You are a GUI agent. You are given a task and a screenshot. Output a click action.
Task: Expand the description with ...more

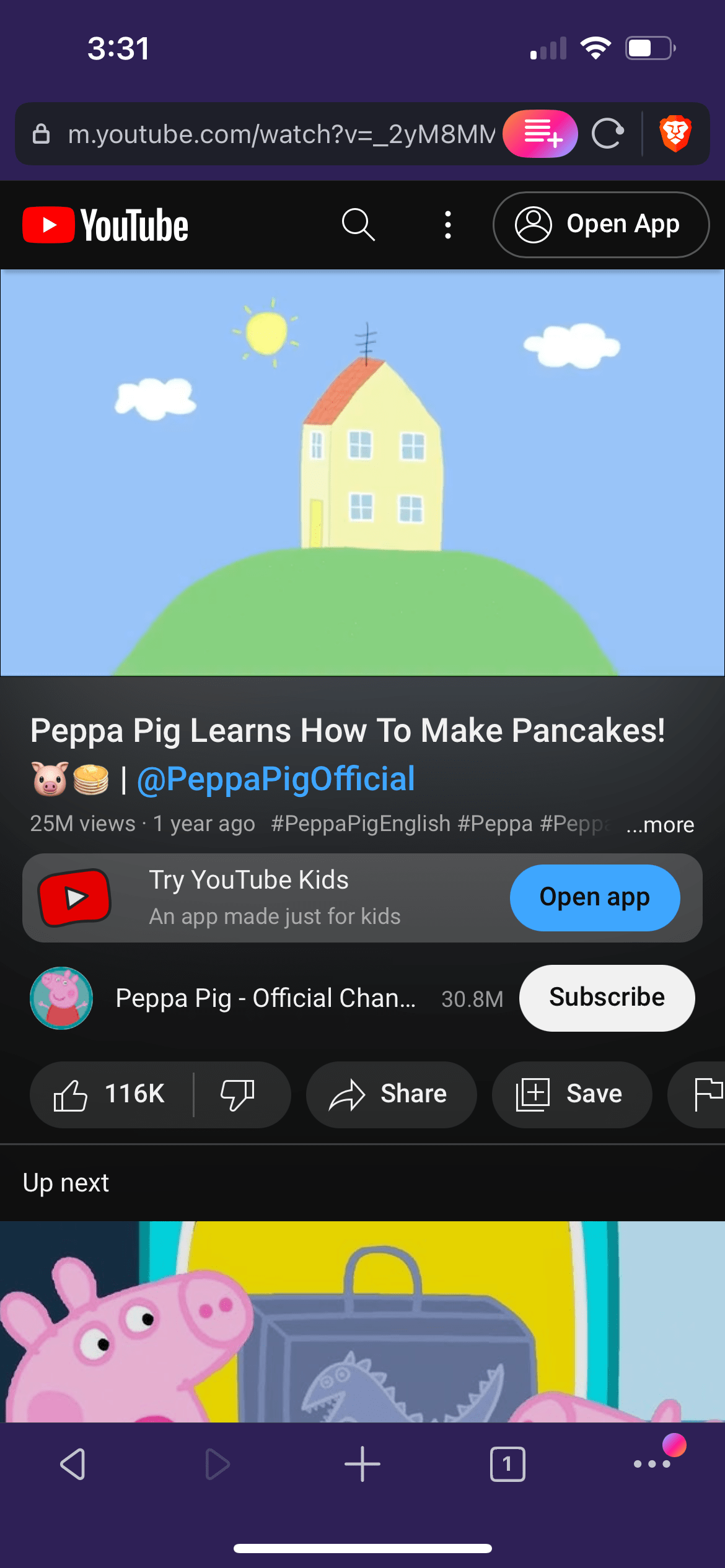tap(660, 824)
